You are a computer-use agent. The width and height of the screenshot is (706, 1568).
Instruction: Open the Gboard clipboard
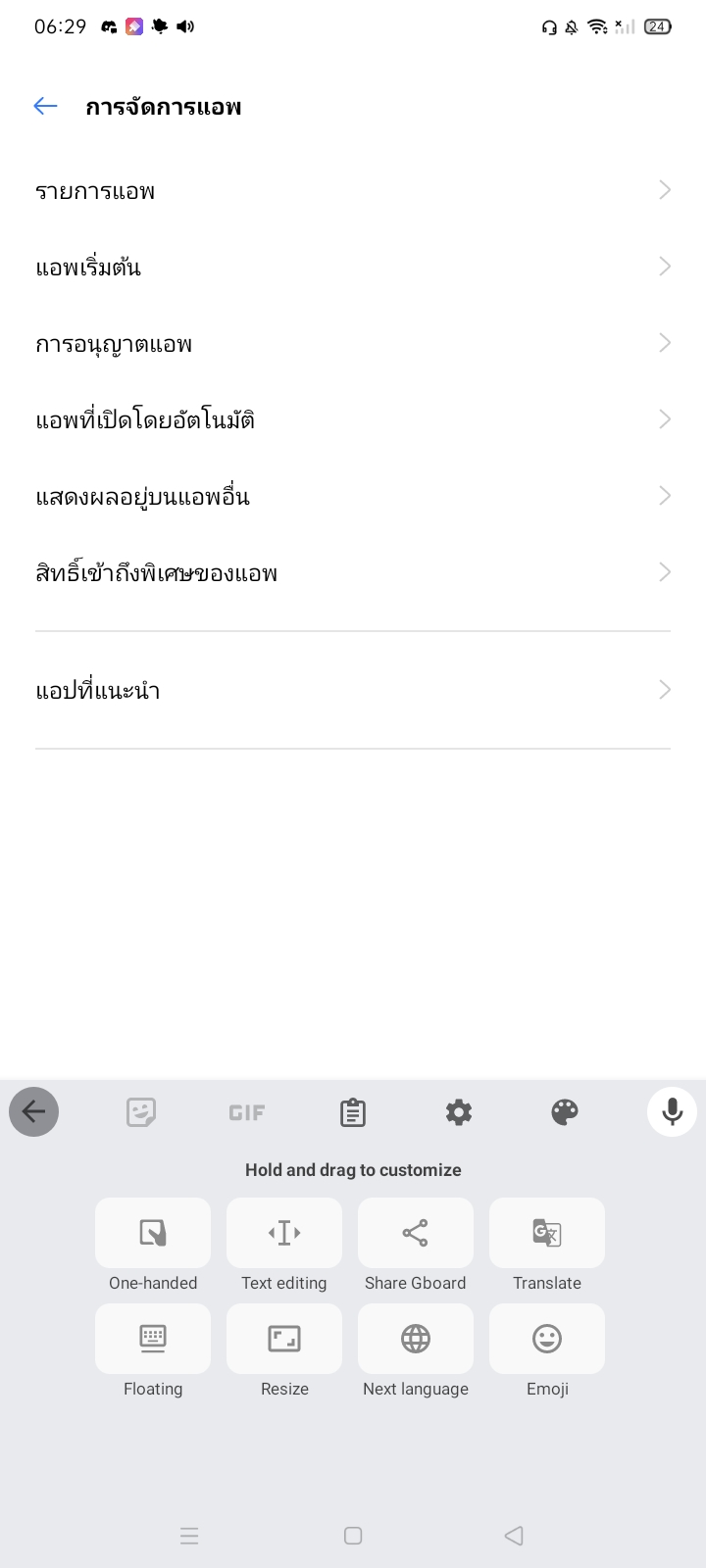(x=353, y=1112)
